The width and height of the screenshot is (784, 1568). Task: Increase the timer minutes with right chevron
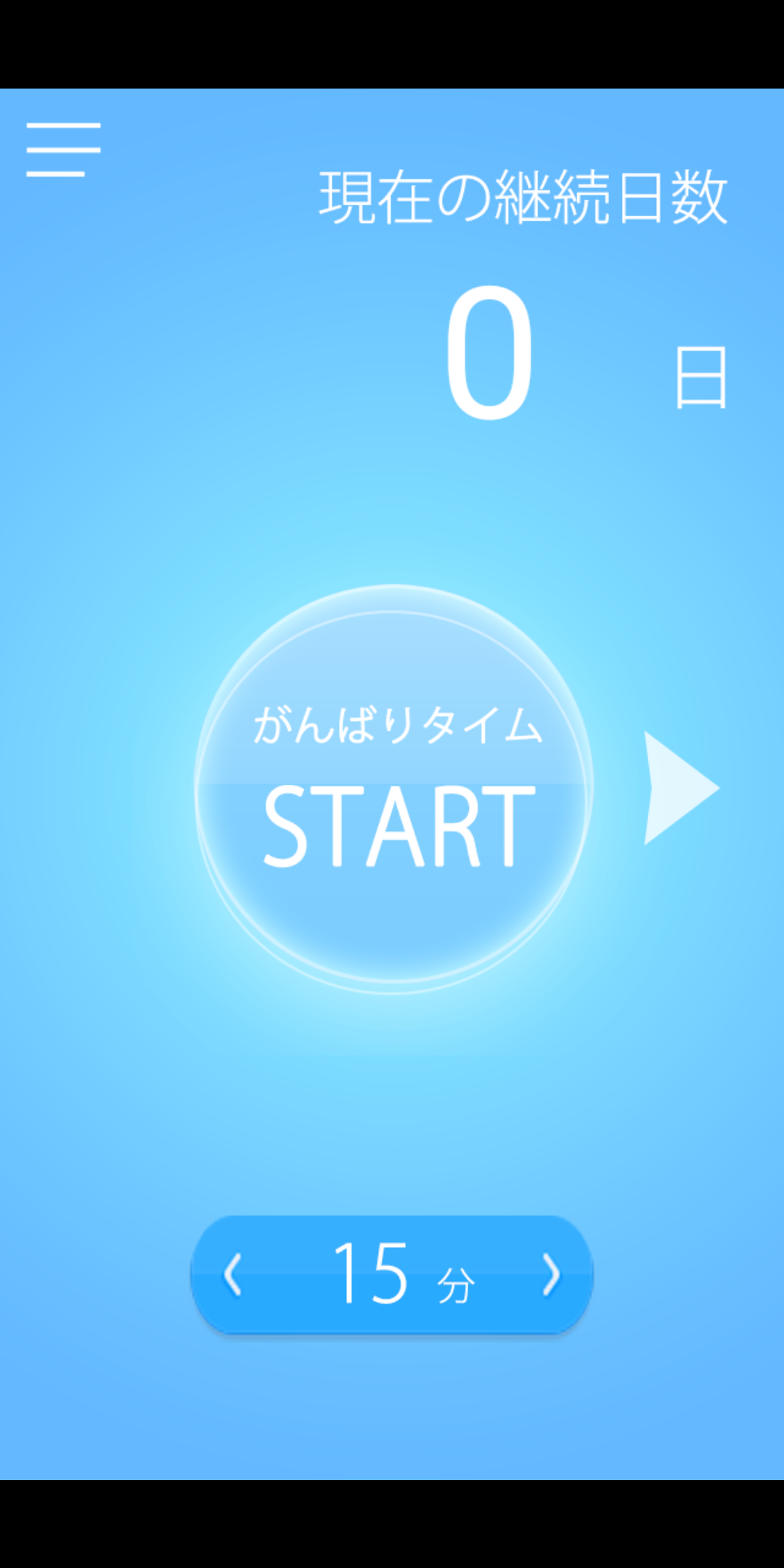pyautogui.click(x=552, y=1275)
